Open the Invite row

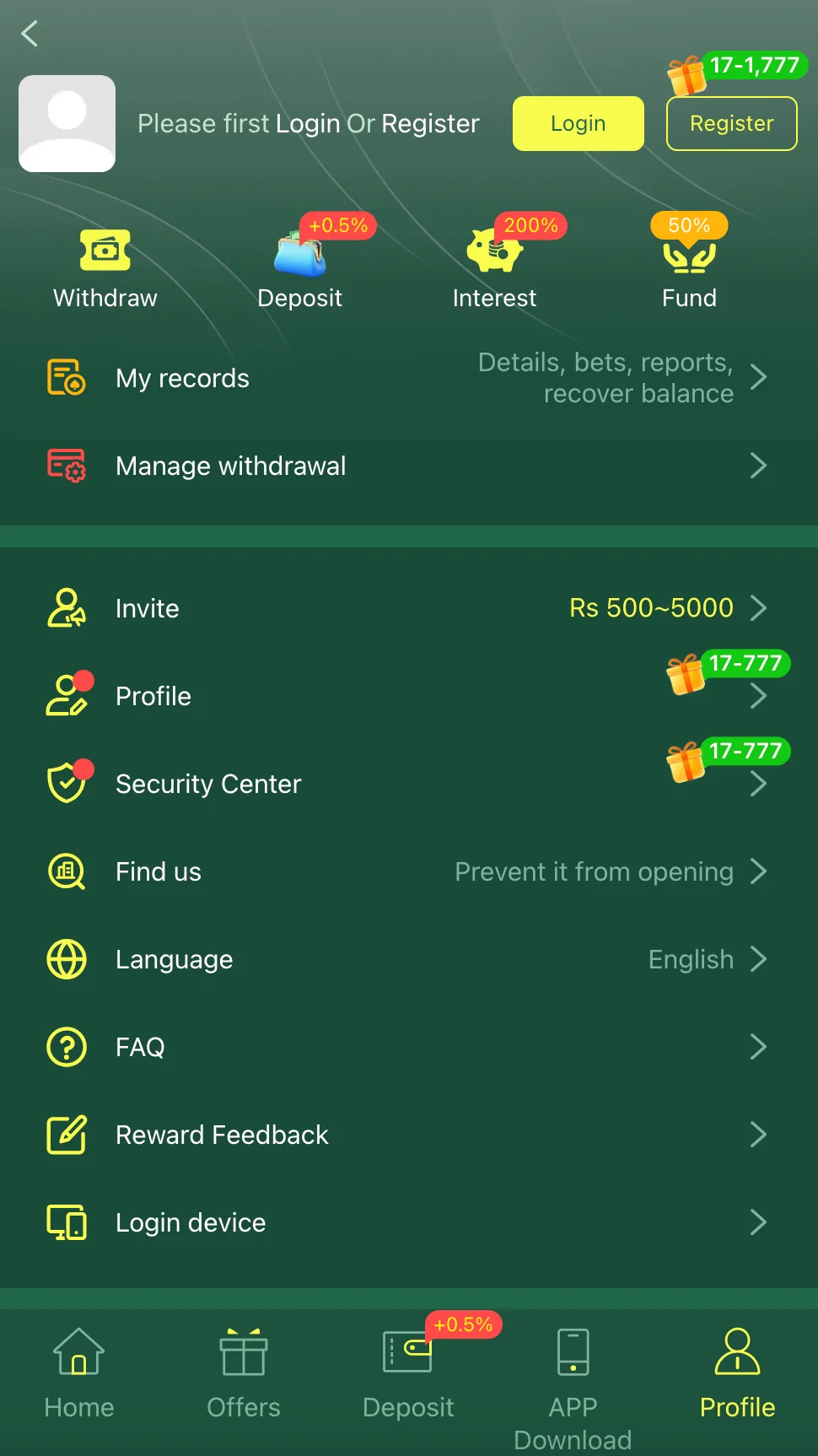(x=405, y=608)
